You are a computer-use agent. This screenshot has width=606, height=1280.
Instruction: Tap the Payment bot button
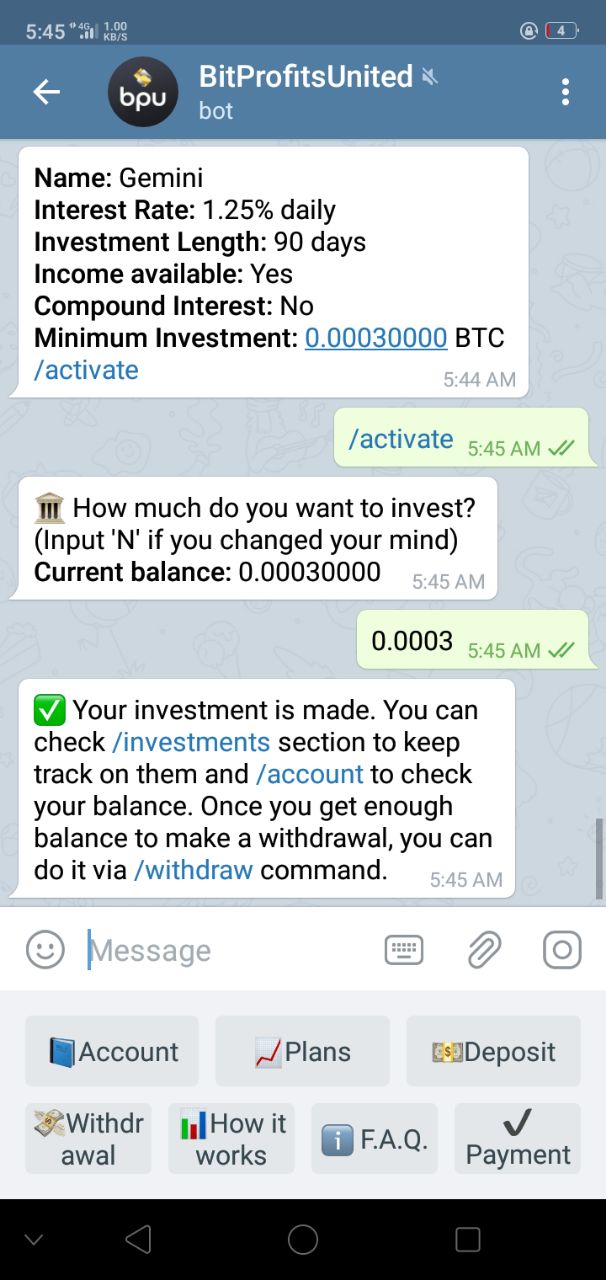517,1139
